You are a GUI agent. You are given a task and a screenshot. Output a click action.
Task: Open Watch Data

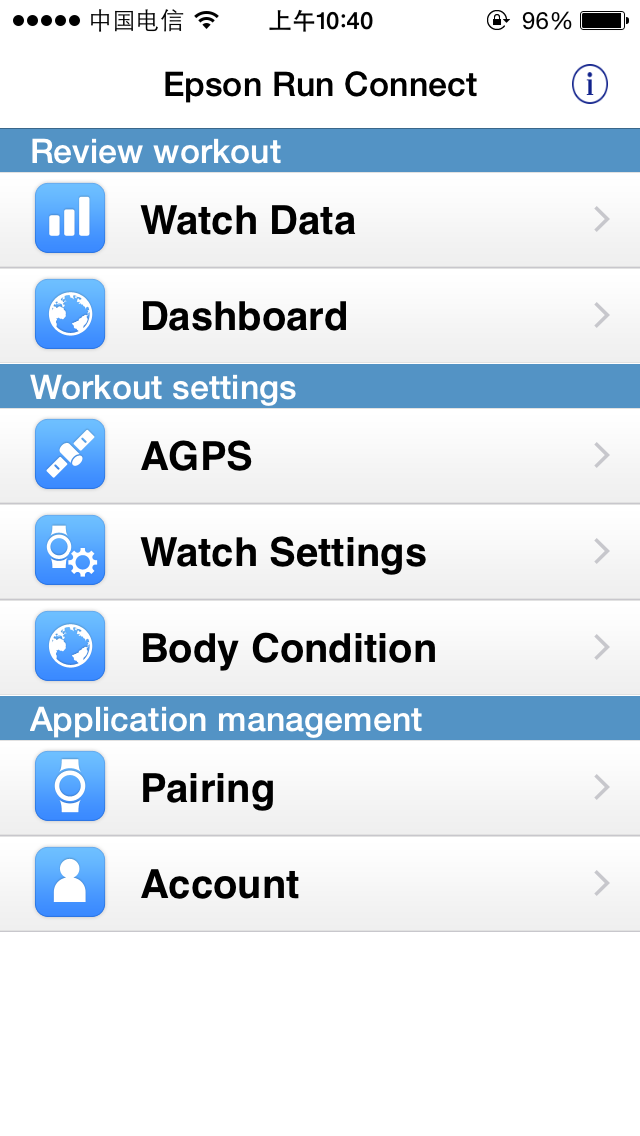click(320, 220)
